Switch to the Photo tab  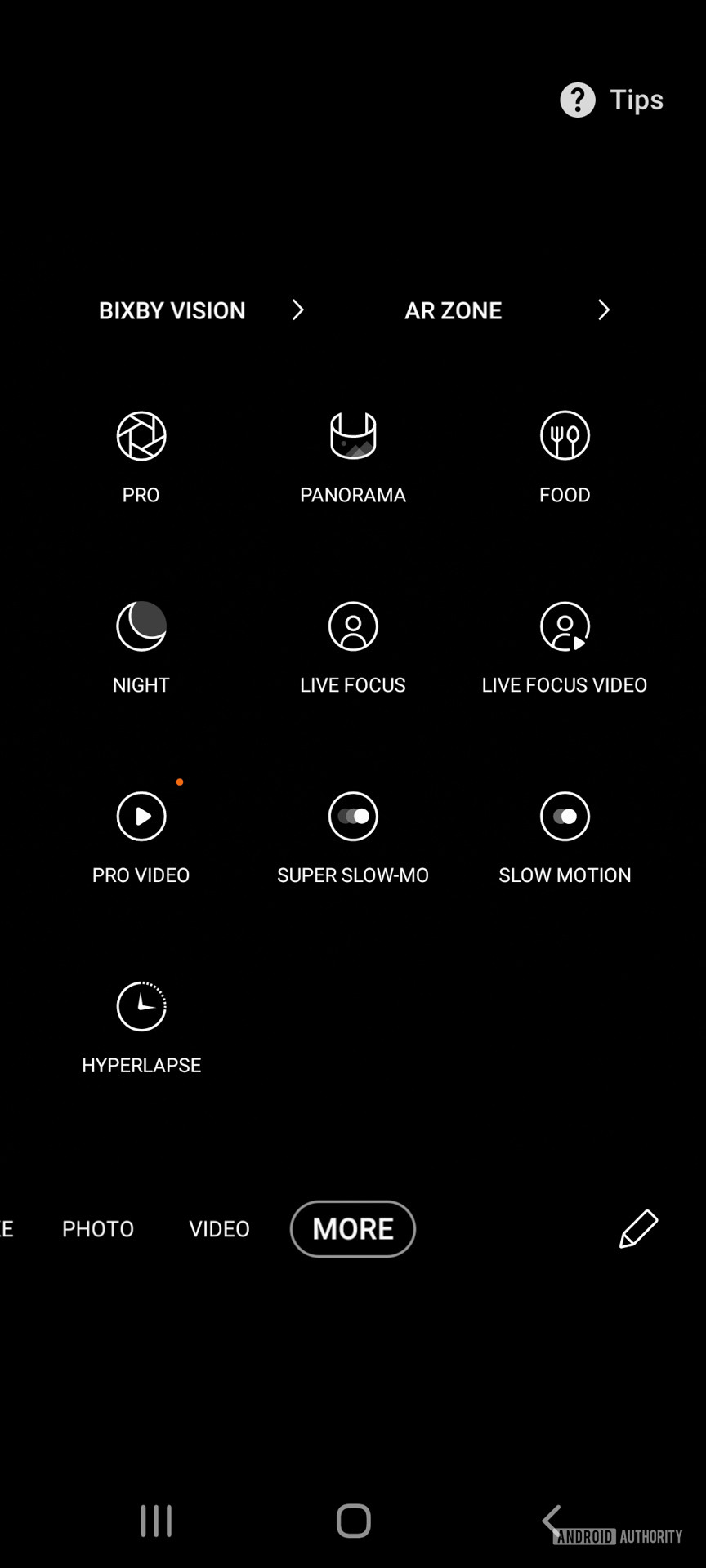coord(98,1228)
